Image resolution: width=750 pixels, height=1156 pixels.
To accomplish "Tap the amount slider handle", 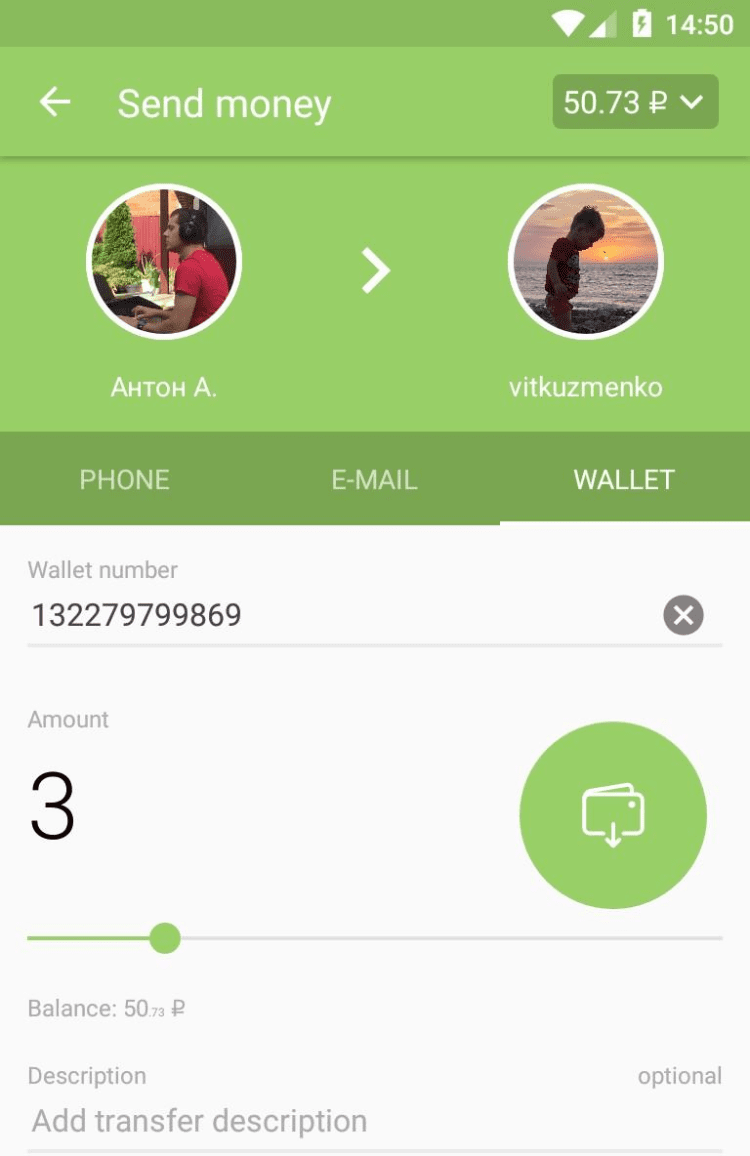I will pos(165,938).
